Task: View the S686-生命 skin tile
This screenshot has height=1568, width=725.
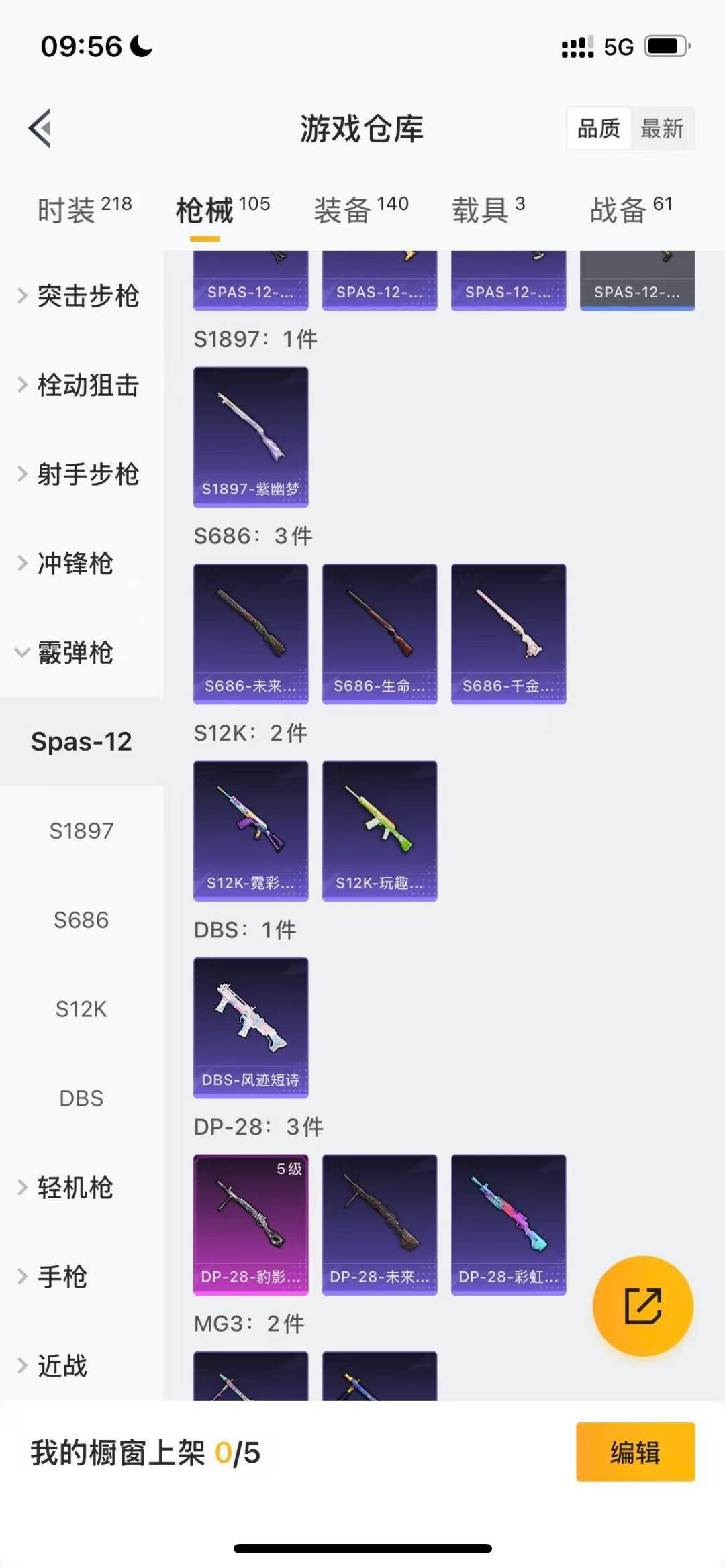Action: 380,634
